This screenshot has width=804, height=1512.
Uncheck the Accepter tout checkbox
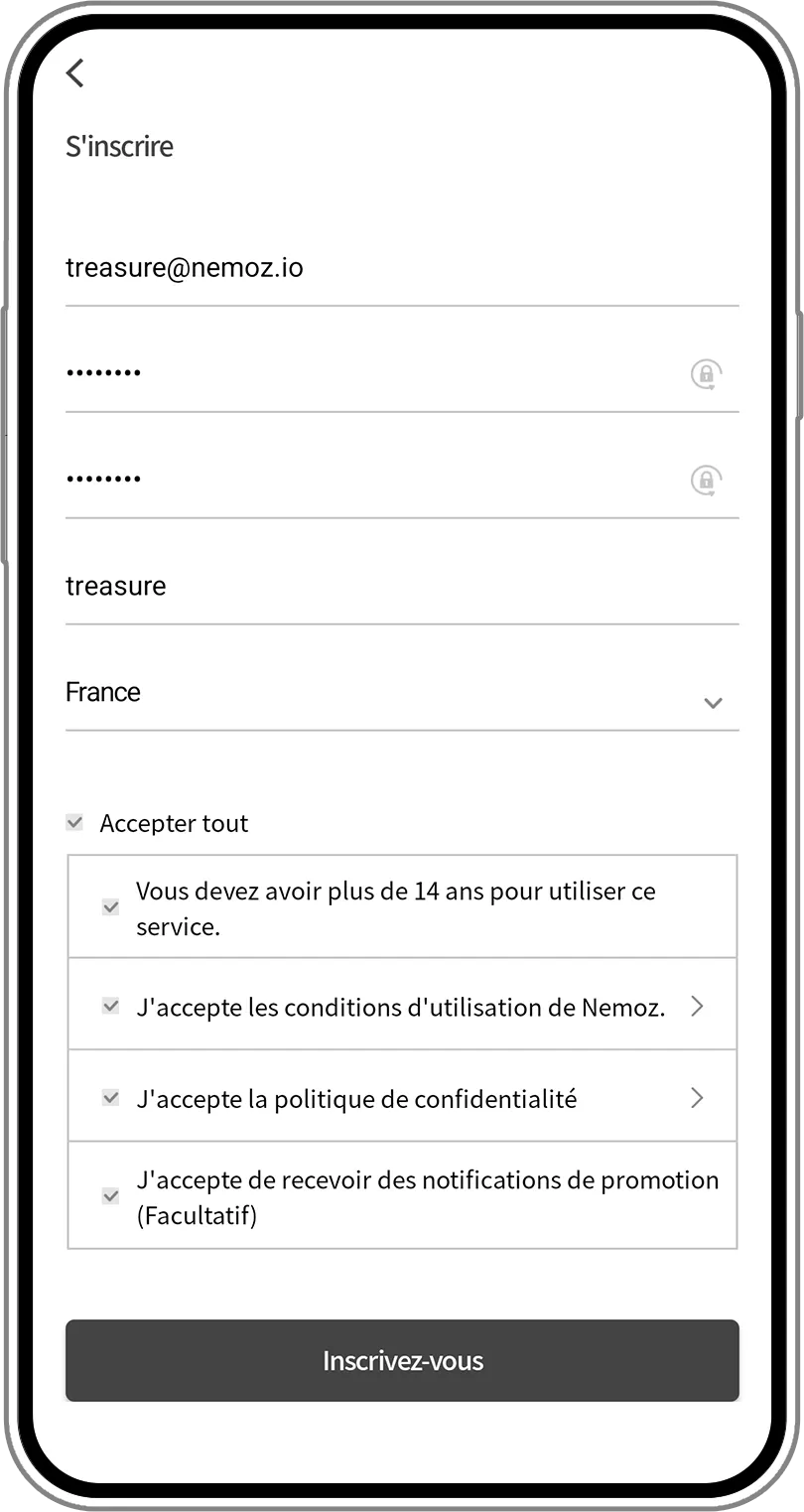point(74,823)
